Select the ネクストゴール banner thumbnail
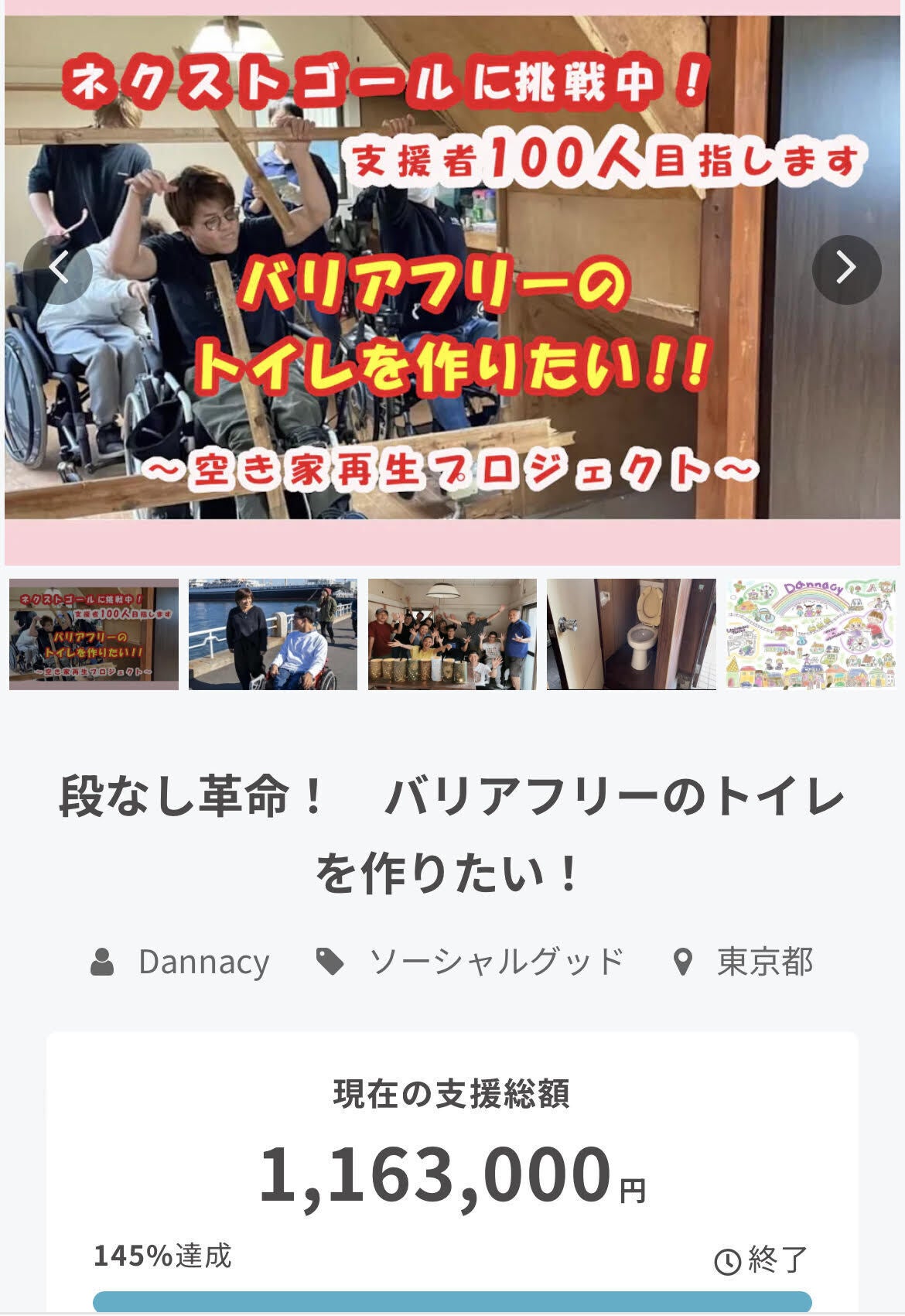905x1316 pixels. (x=94, y=634)
